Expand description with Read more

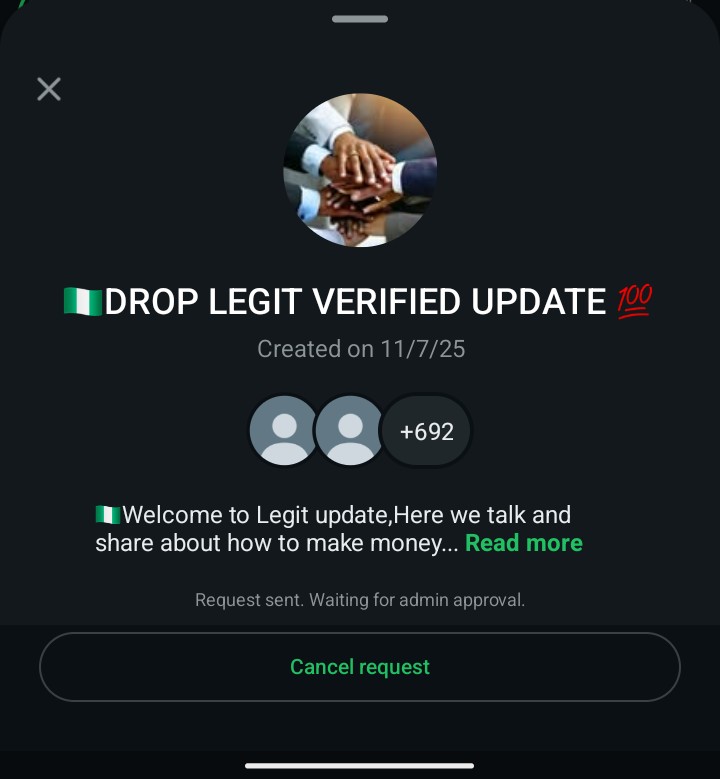[x=524, y=543]
